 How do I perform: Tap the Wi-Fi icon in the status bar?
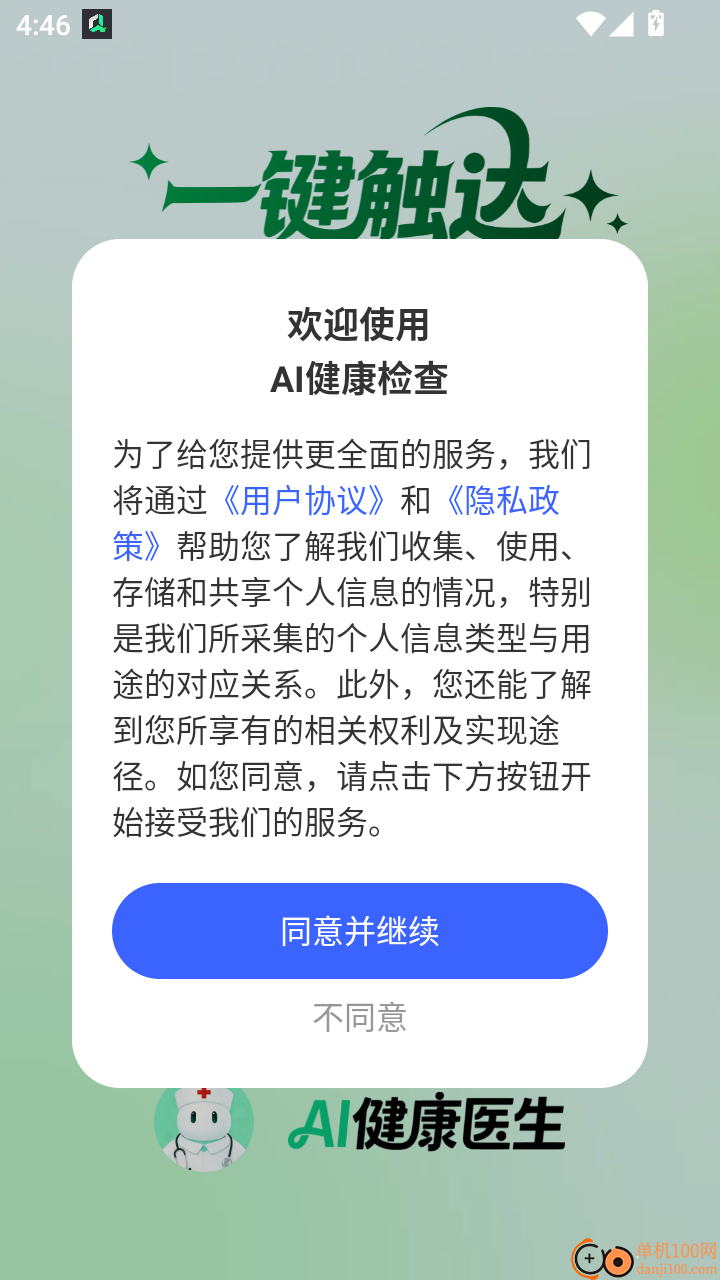click(x=591, y=25)
